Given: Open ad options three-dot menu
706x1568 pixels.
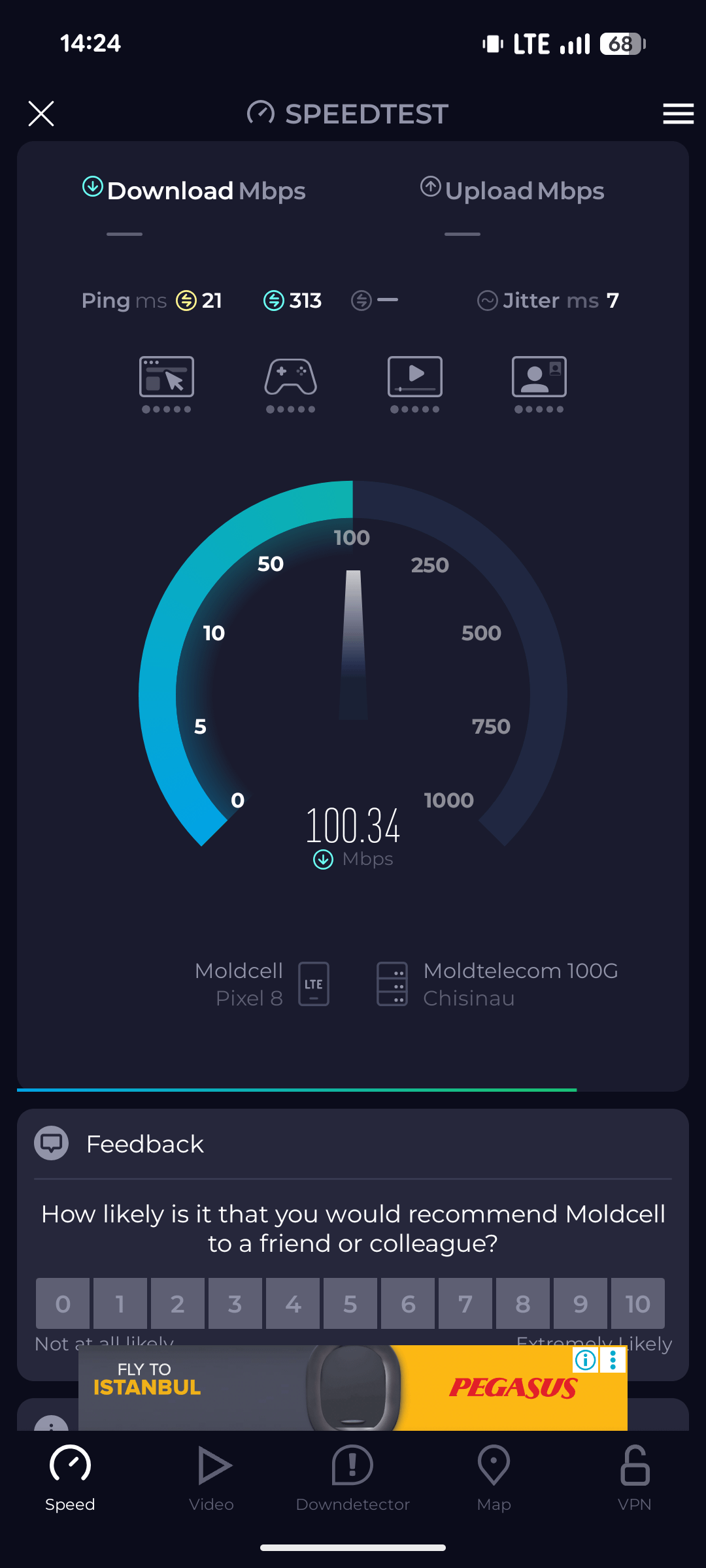Looking at the screenshot, I should pyautogui.click(x=613, y=1360).
